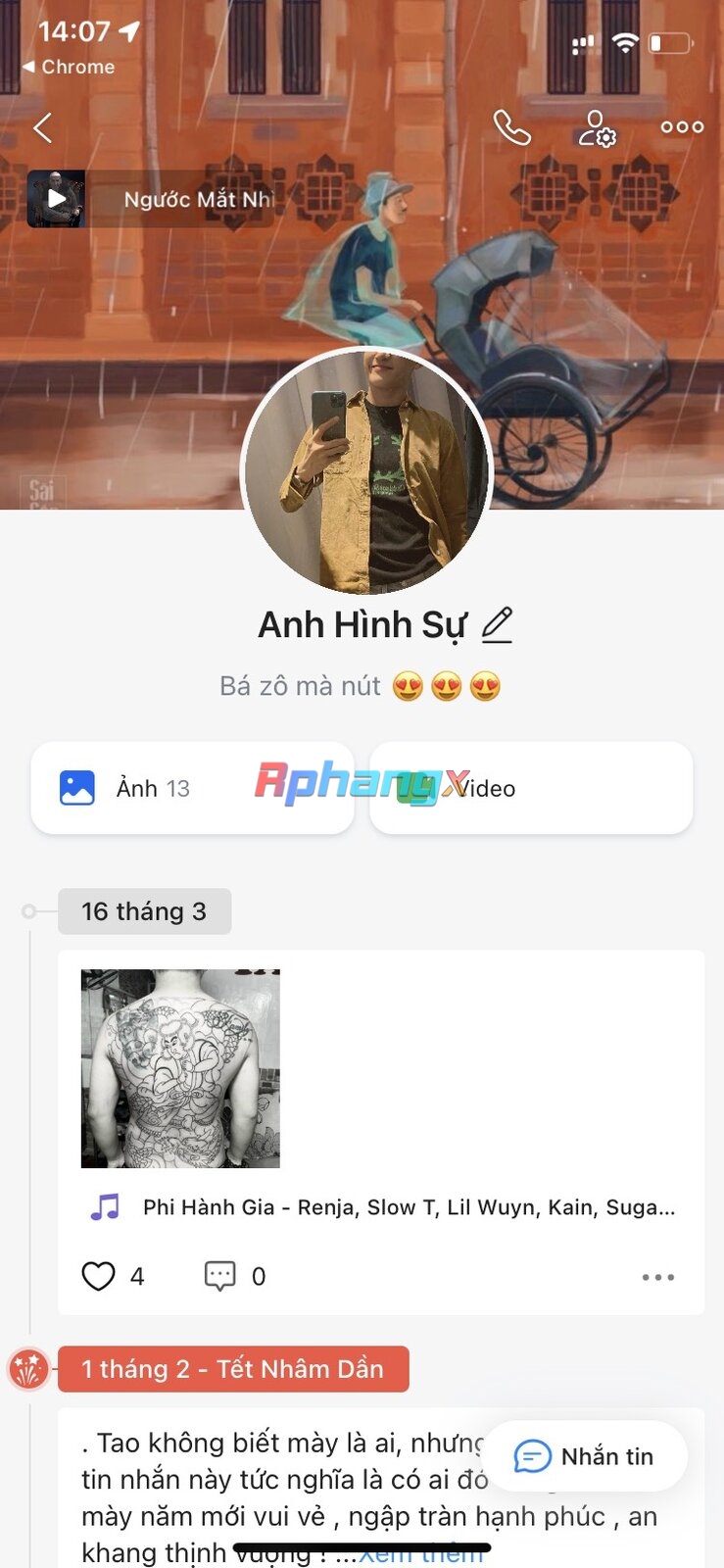Open the friend settings icon
Screen dimensions: 724x1568
(596, 128)
